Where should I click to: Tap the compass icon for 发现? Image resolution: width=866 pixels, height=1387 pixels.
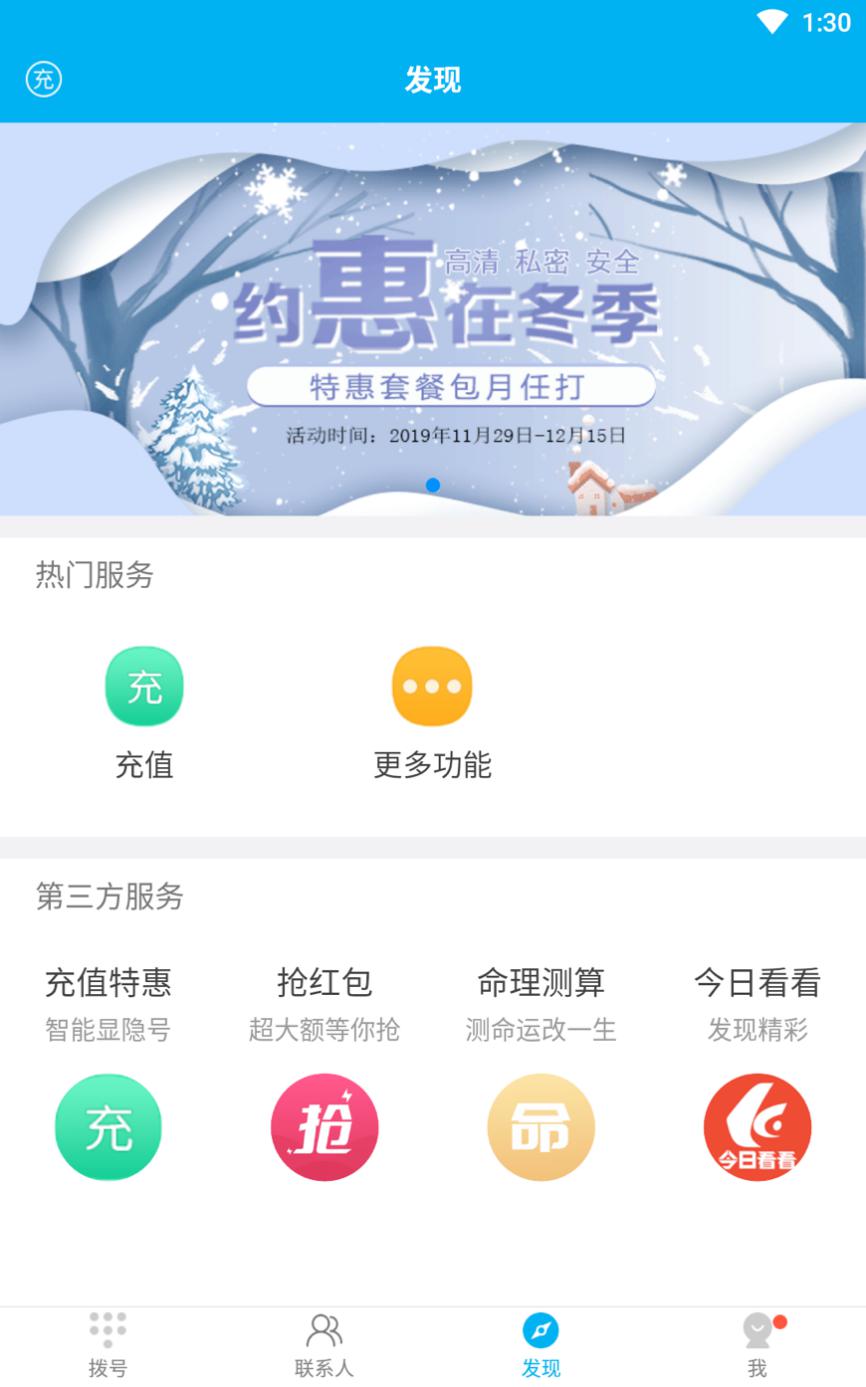point(541,1328)
